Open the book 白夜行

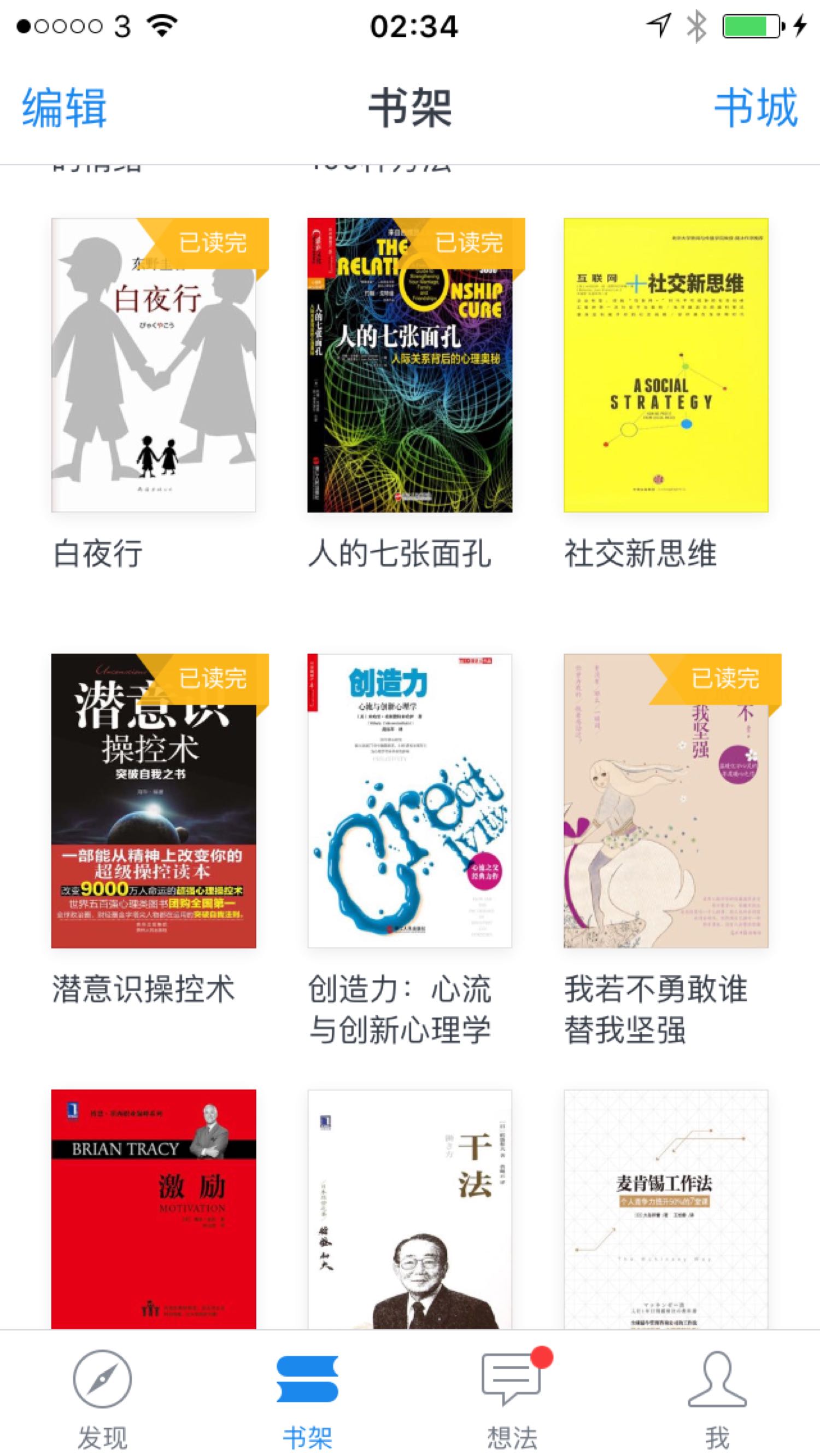pyautogui.click(x=154, y=365)
